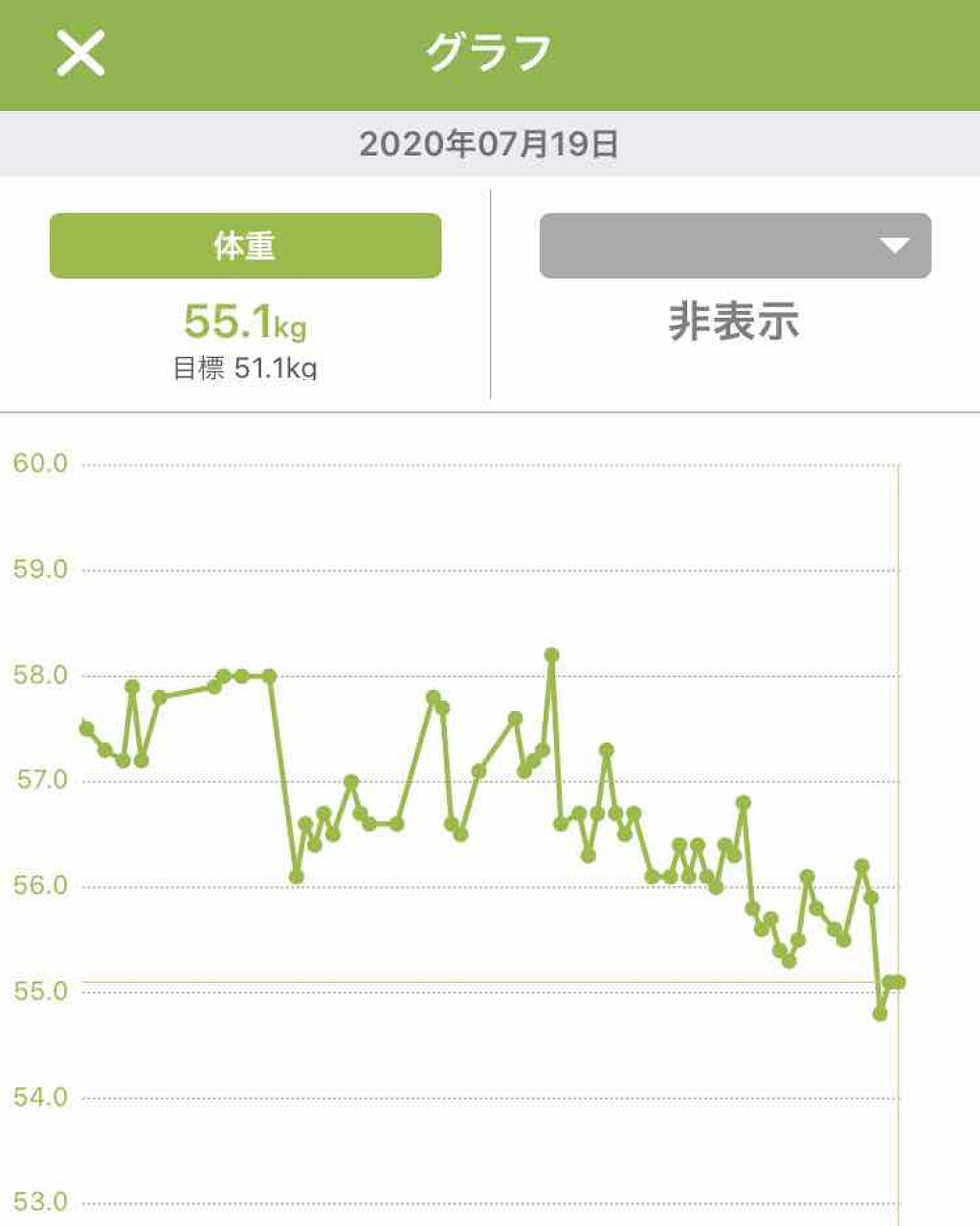Viewport: 980px width, 1226px height.
Task: Tap the first plotted point at 57.5kg
Action: 84,727
